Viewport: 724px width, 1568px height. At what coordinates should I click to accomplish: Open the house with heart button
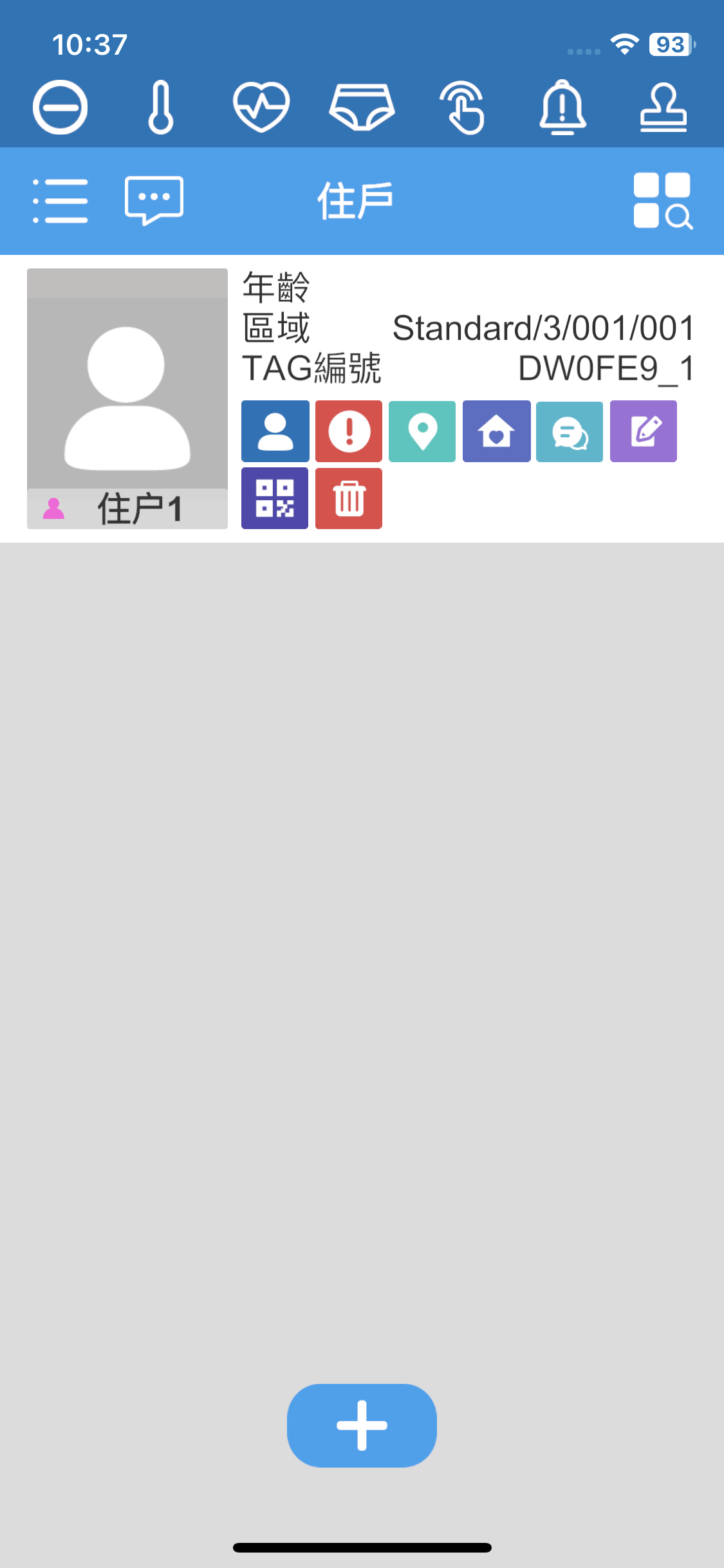pyautogui.click(x=496, y=431)
